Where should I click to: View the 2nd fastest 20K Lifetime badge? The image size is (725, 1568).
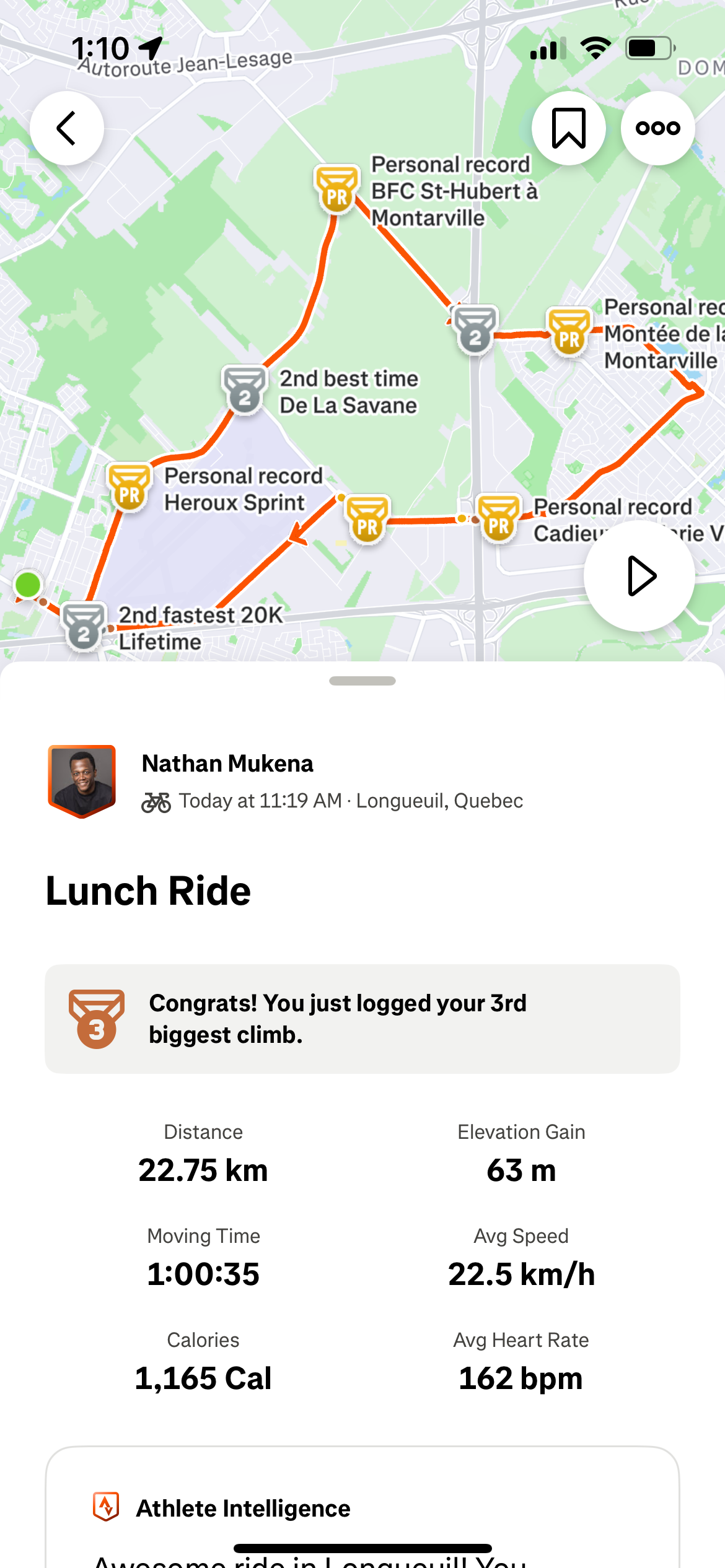click(x=84, y=627)
